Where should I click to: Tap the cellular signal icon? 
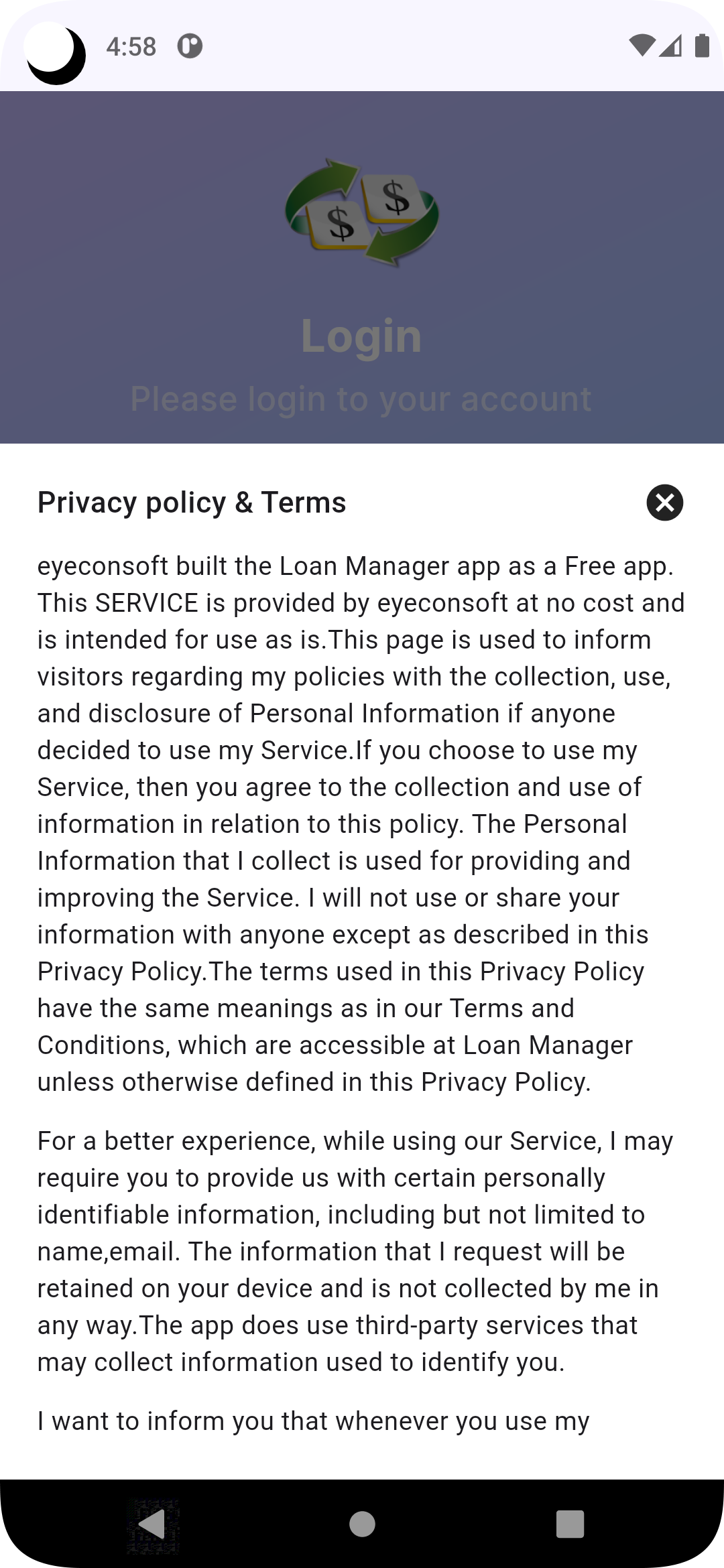[x=672, y=45]
